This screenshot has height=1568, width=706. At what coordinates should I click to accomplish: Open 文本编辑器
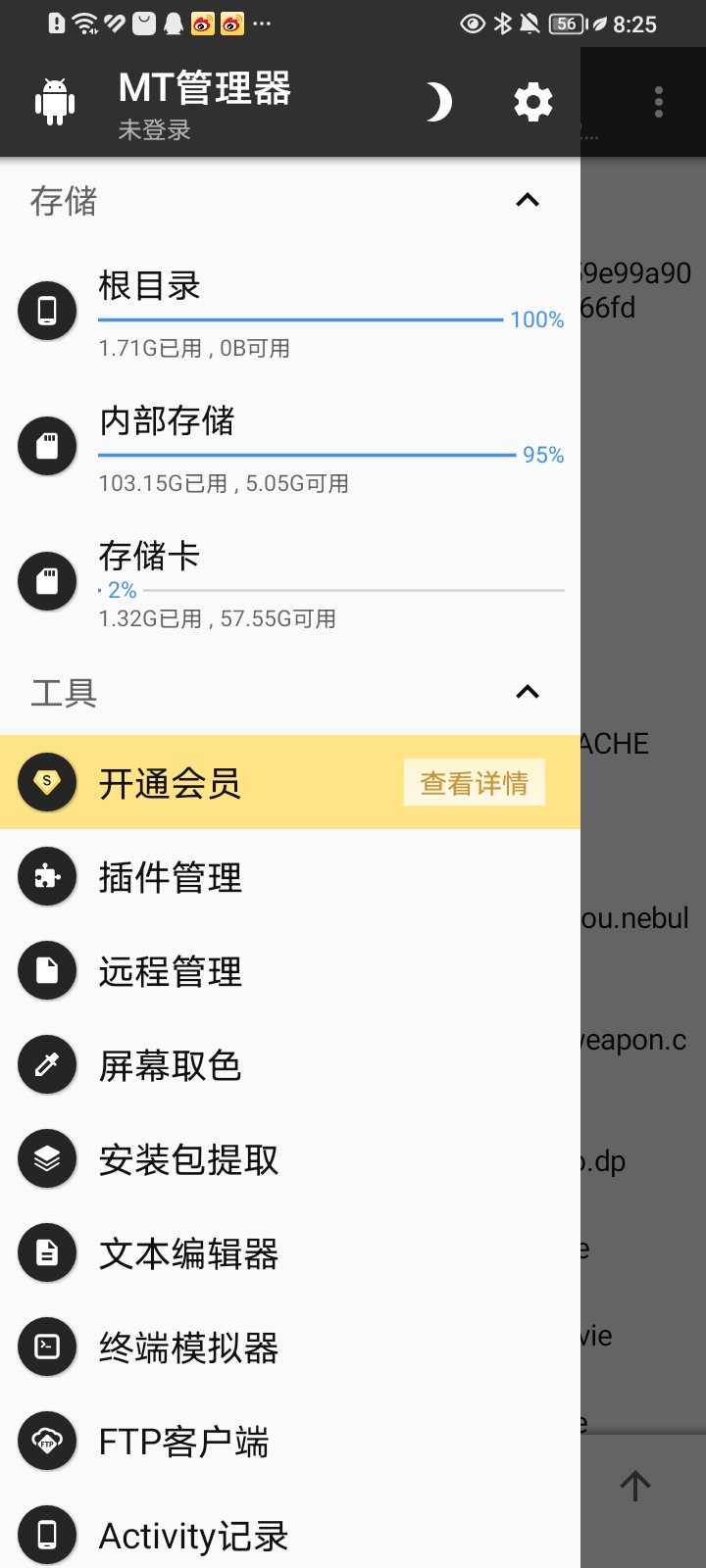(290, 1253)
